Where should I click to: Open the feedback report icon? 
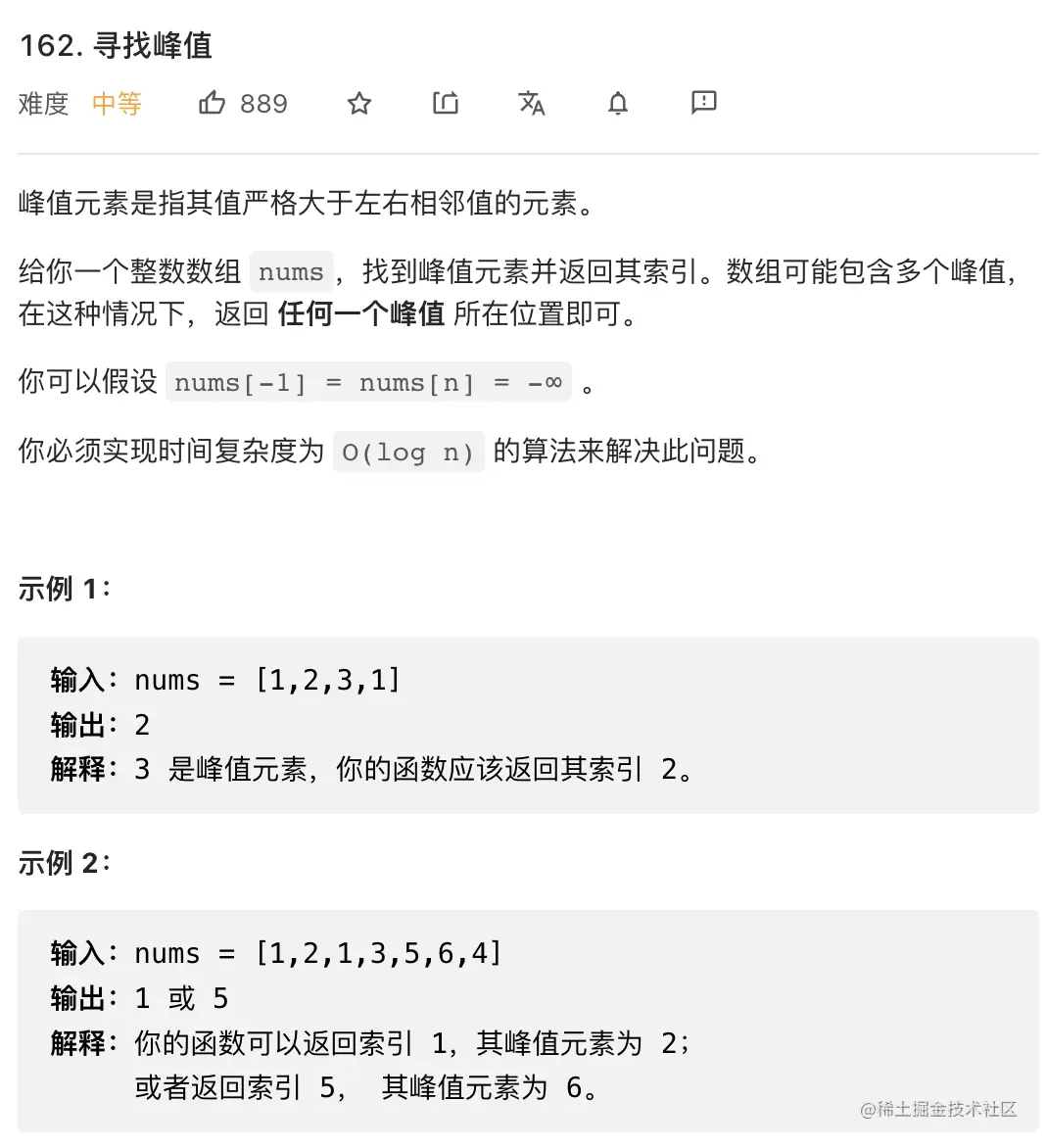pyautogui.click(x=703, y=102)
